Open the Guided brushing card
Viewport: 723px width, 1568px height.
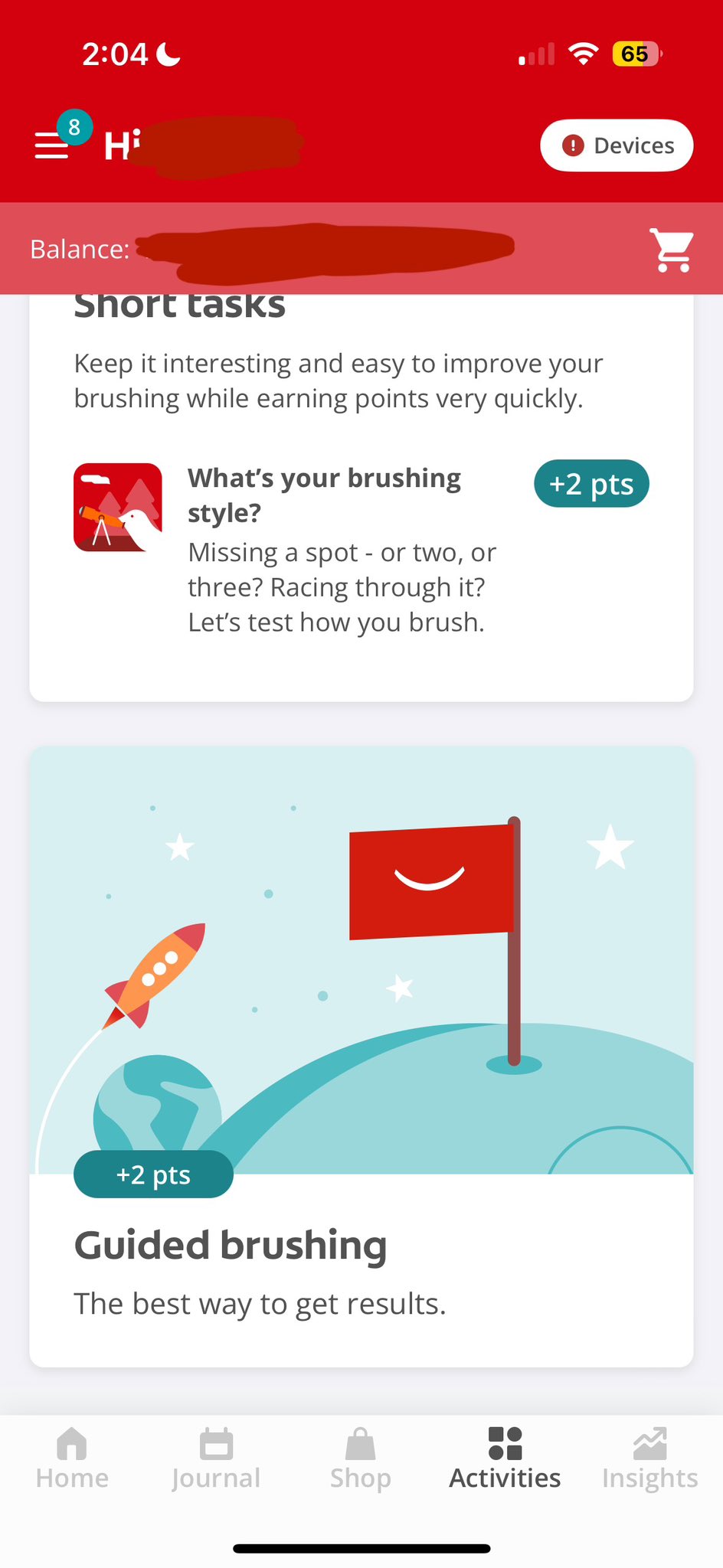pyautogui.click(x=361, y=1057)
